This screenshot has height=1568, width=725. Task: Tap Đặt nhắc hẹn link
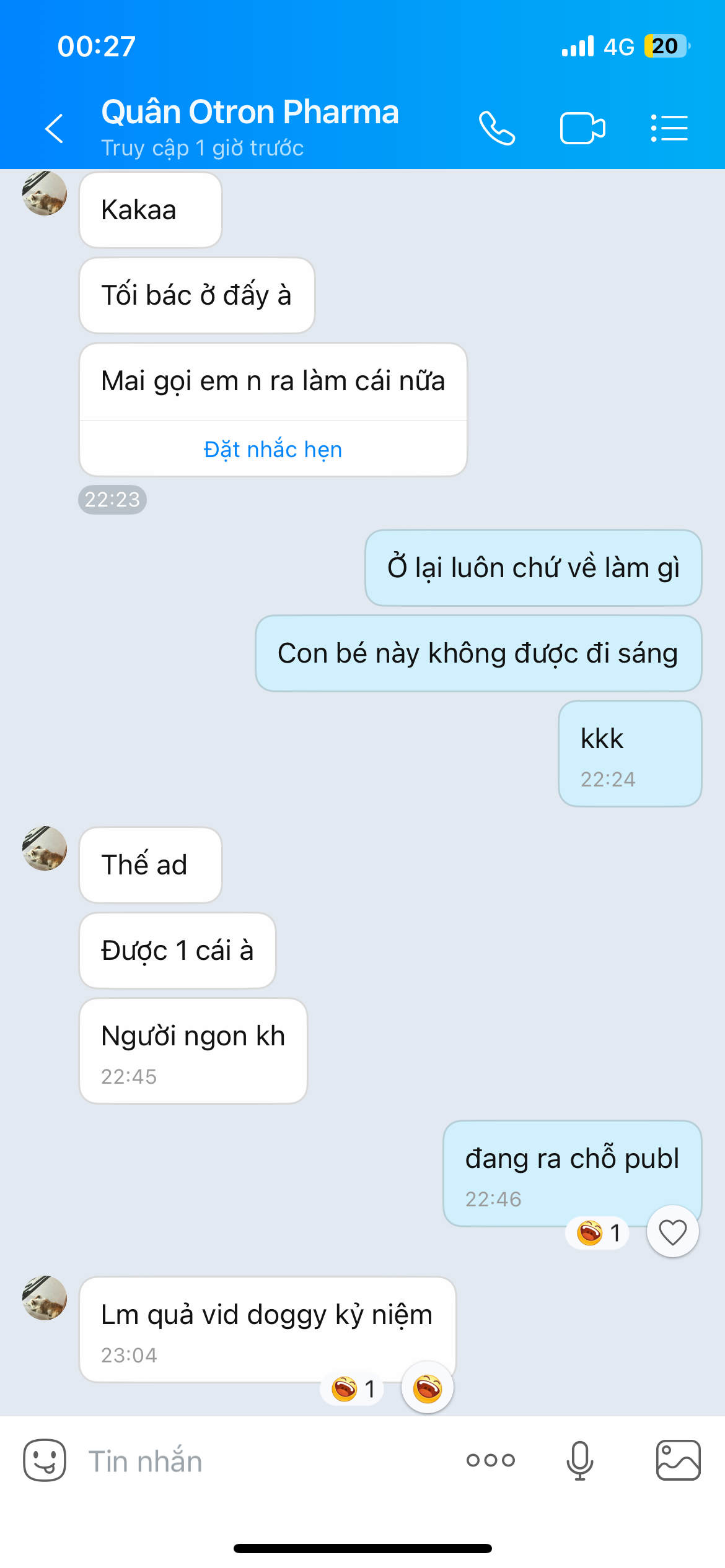(273, 449)
